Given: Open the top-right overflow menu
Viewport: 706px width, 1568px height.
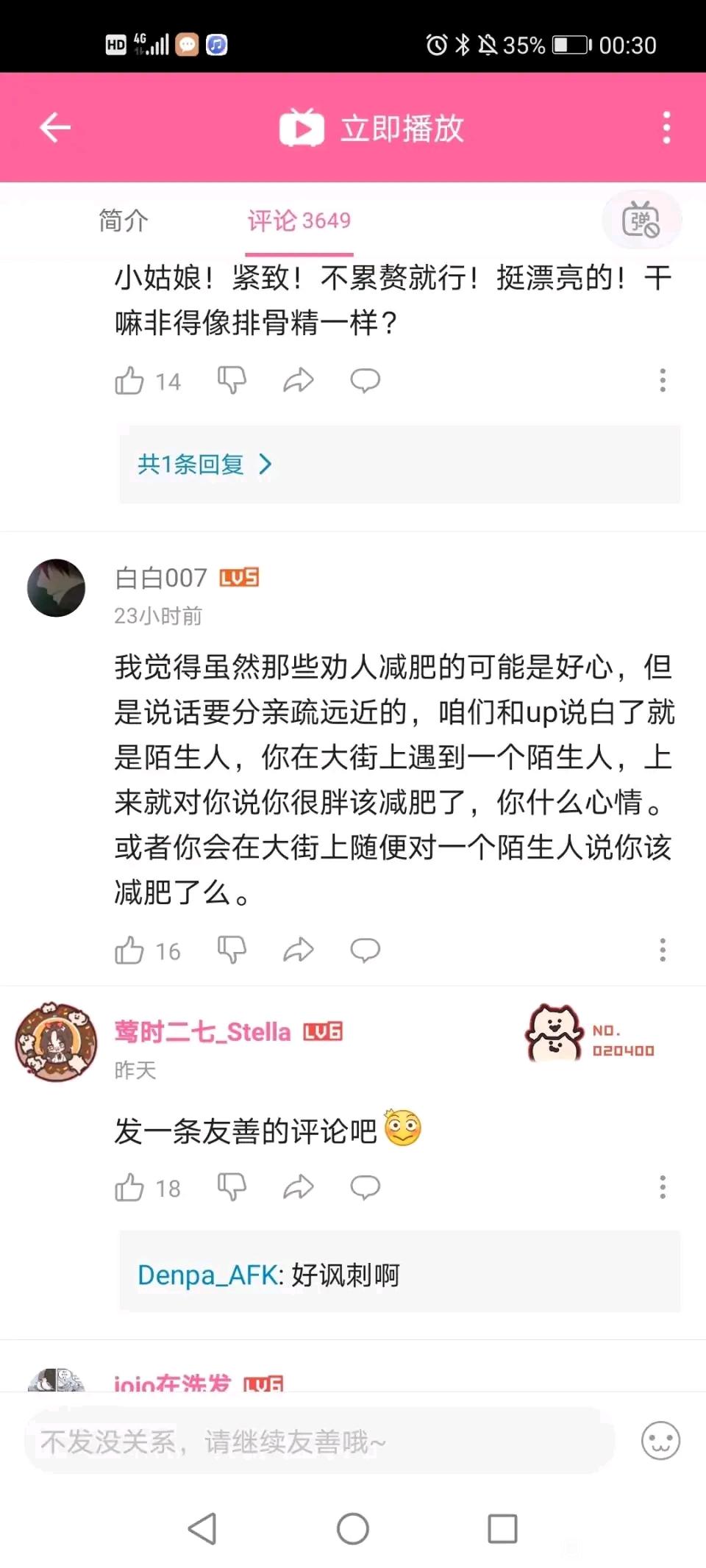Looking at the screenshot, I should 666,128.
